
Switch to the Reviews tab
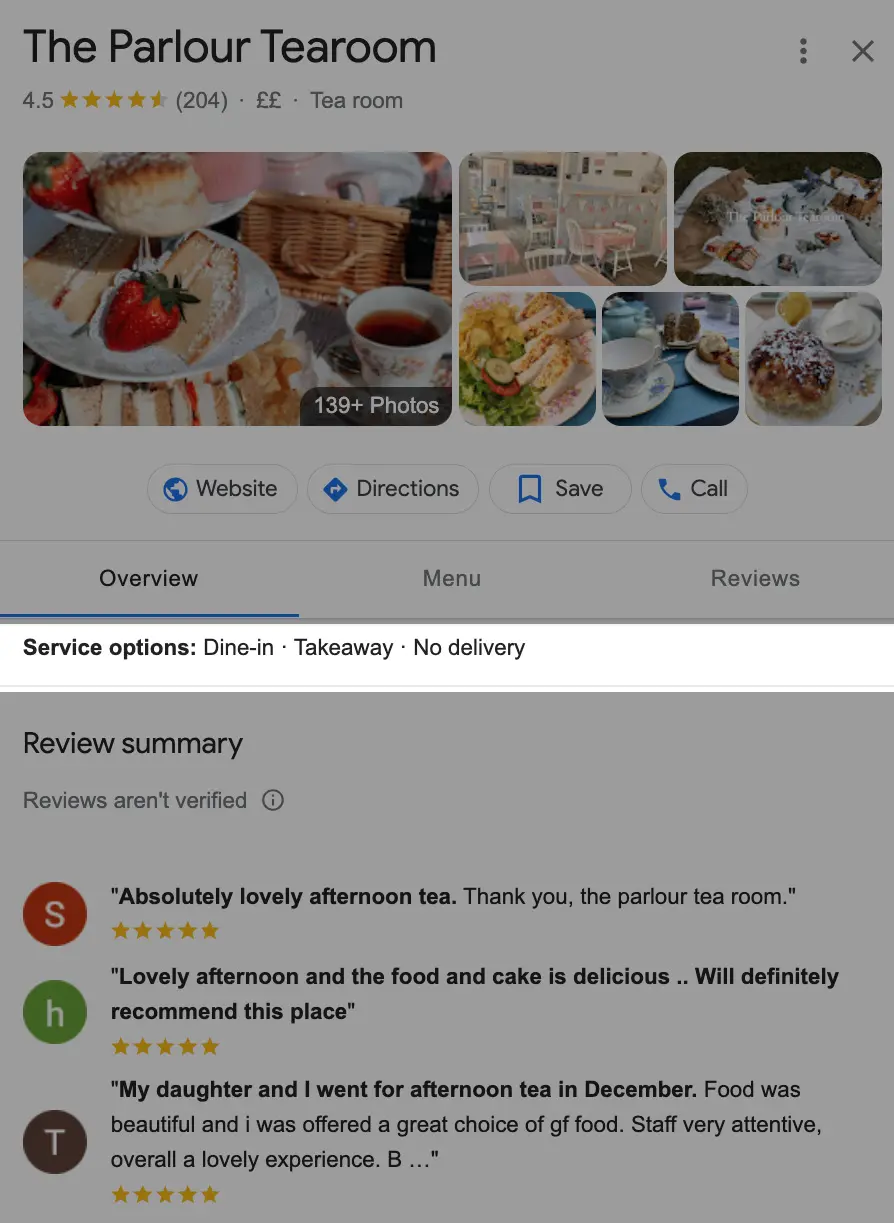point(755,579)
